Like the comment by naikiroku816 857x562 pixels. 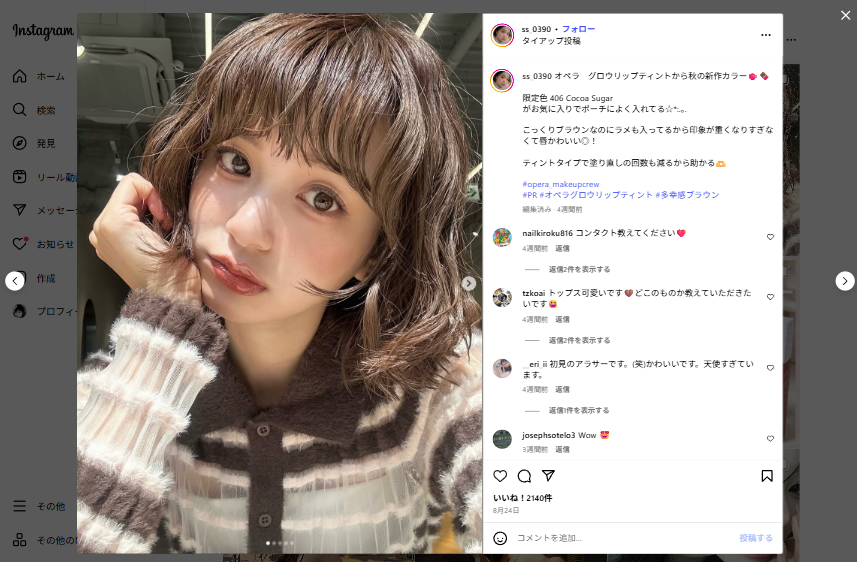point(770,237)
